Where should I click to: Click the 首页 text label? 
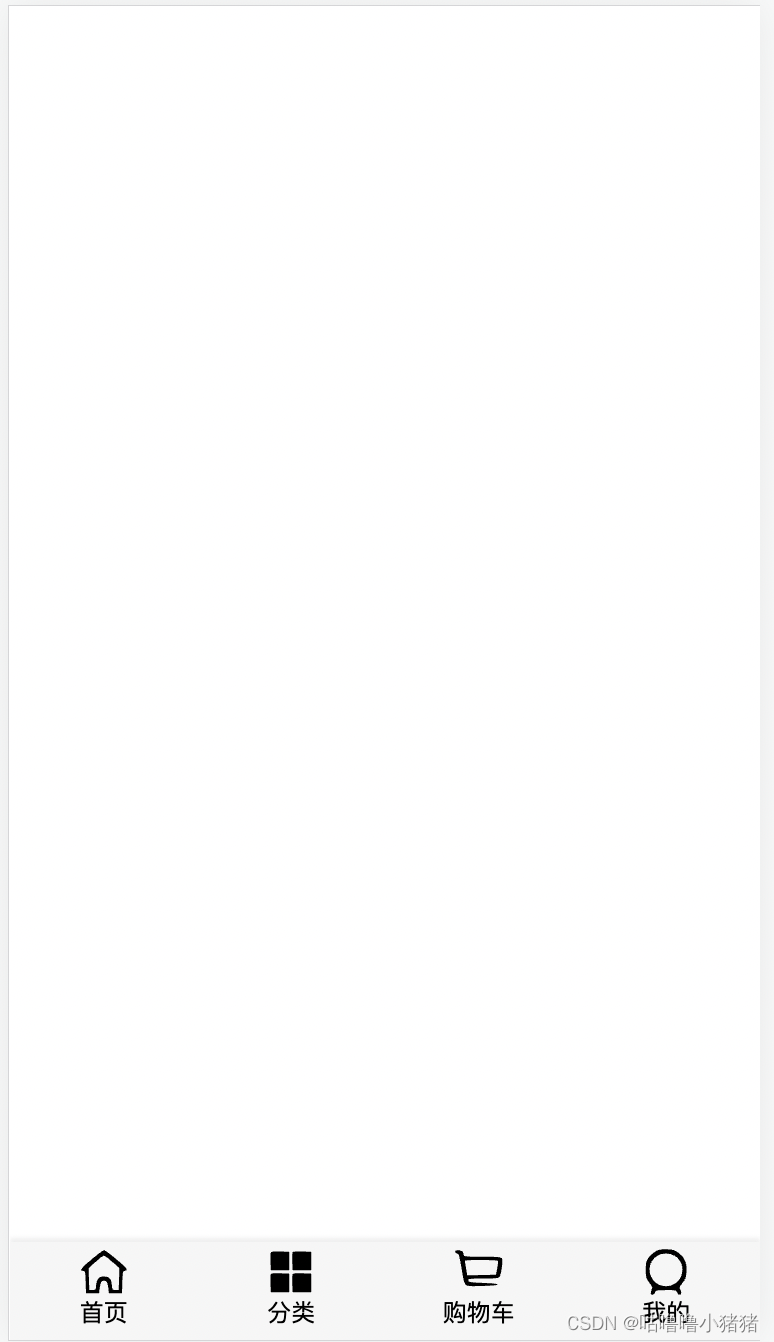(x=103, y=1313)
